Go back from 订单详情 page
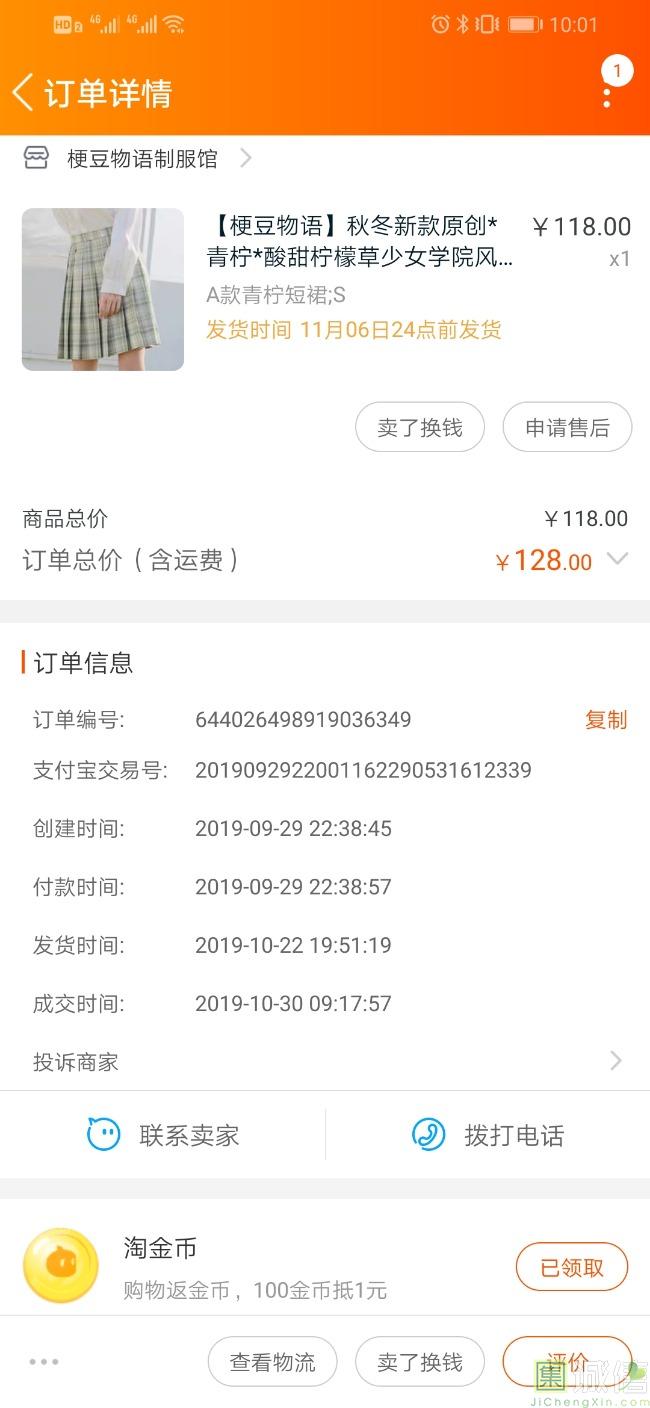Screen dimensions: 650x1408 click(x=24, y=93)
